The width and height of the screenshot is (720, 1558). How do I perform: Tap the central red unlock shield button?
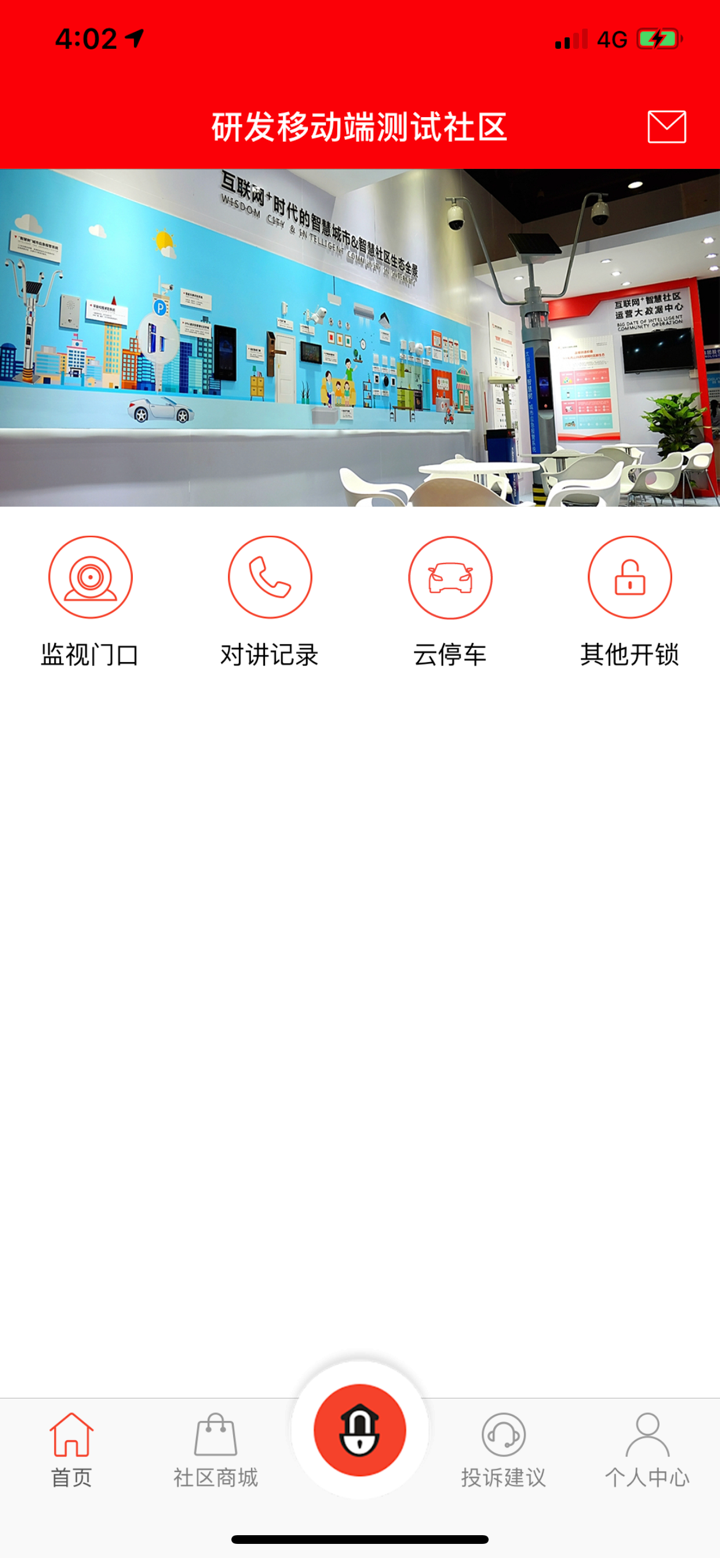(360, 1430)
